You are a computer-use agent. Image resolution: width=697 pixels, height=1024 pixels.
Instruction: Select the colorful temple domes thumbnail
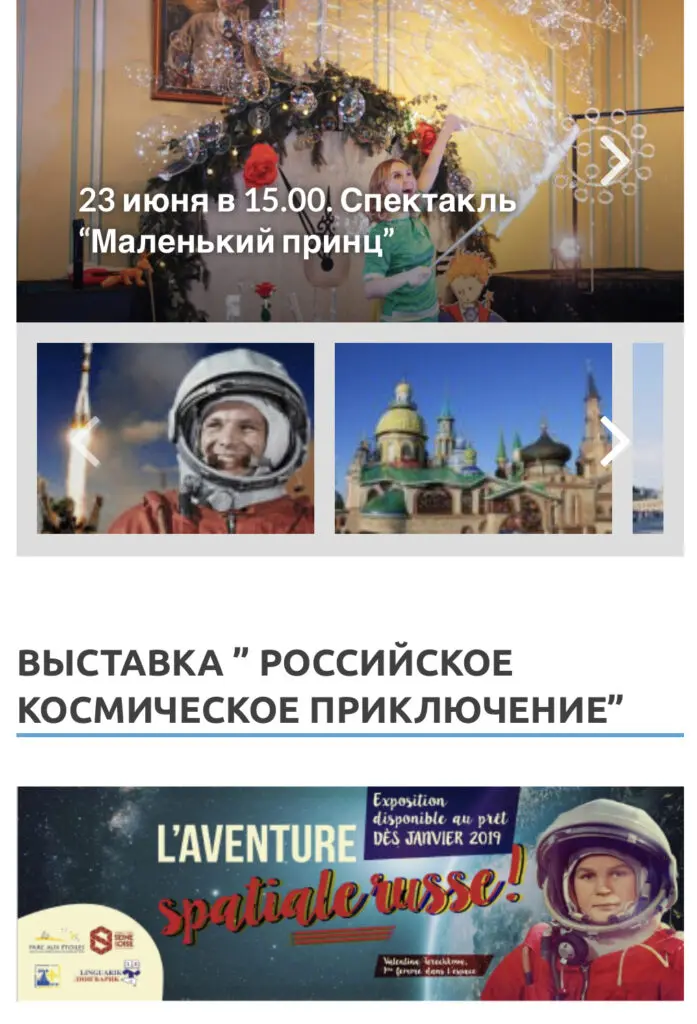(473, 438)
